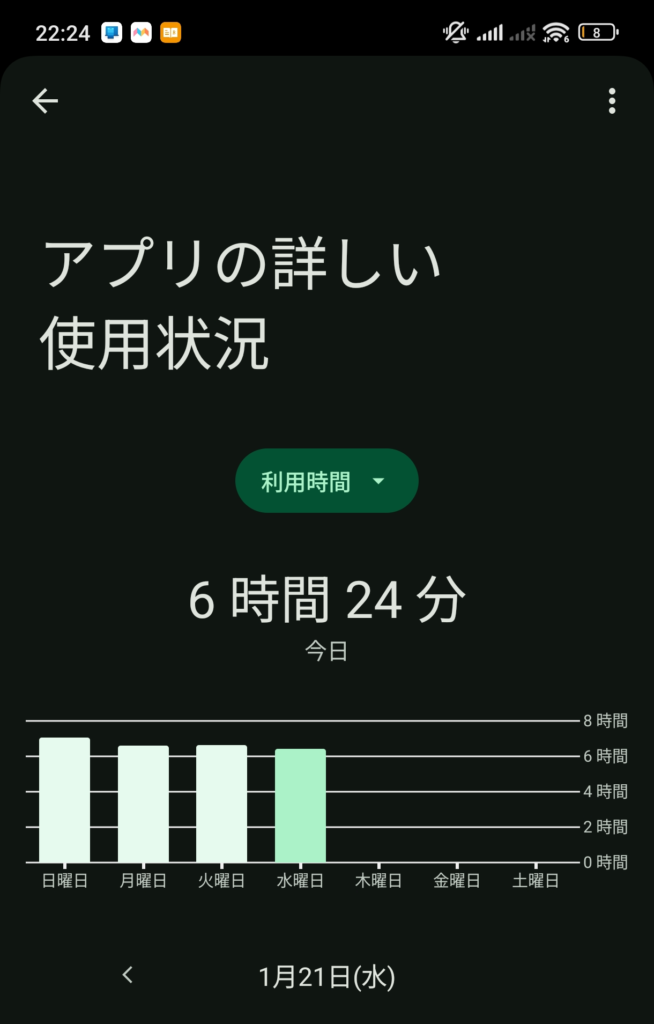
Task: Select the 水曜日 usage bar
Action: coord(300,806)
